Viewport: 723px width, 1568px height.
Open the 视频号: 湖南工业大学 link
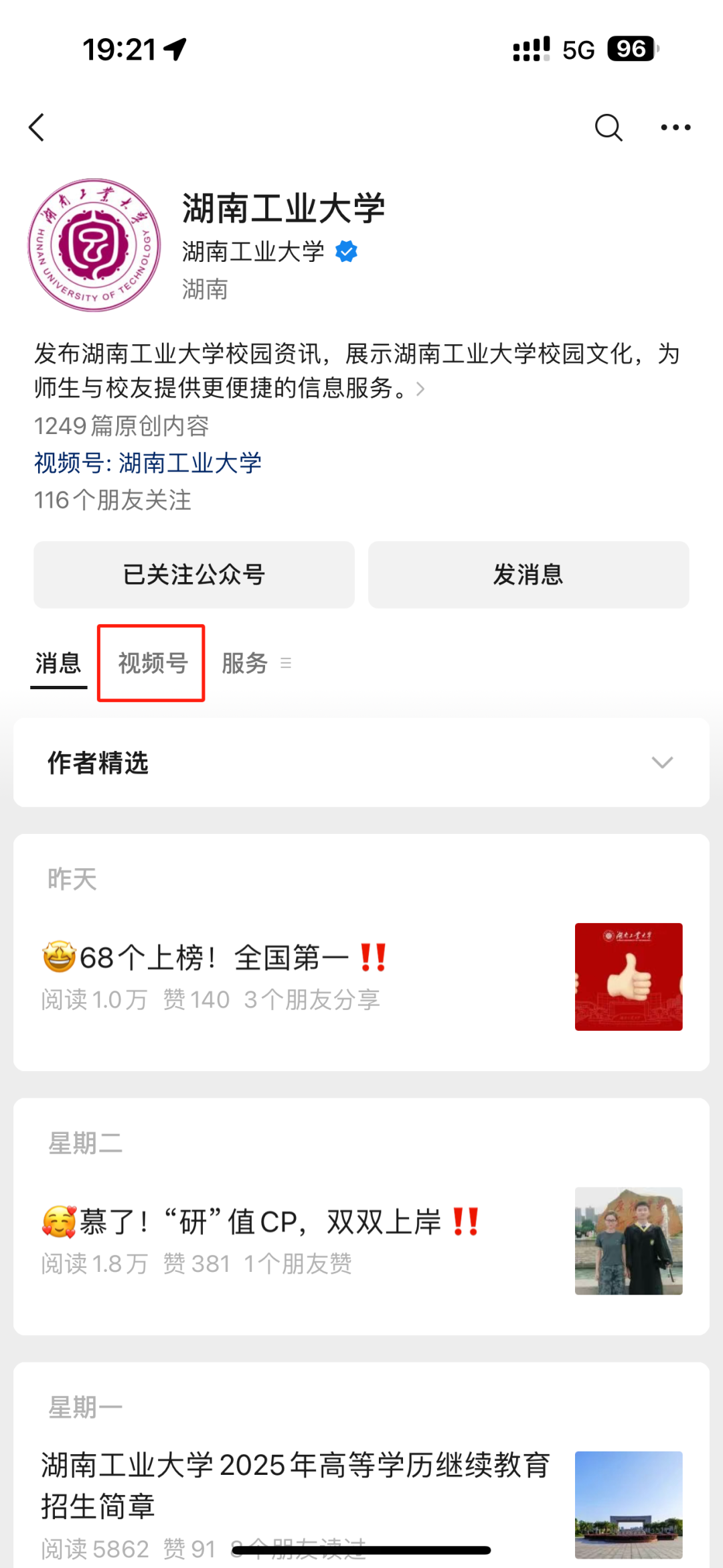148,463
